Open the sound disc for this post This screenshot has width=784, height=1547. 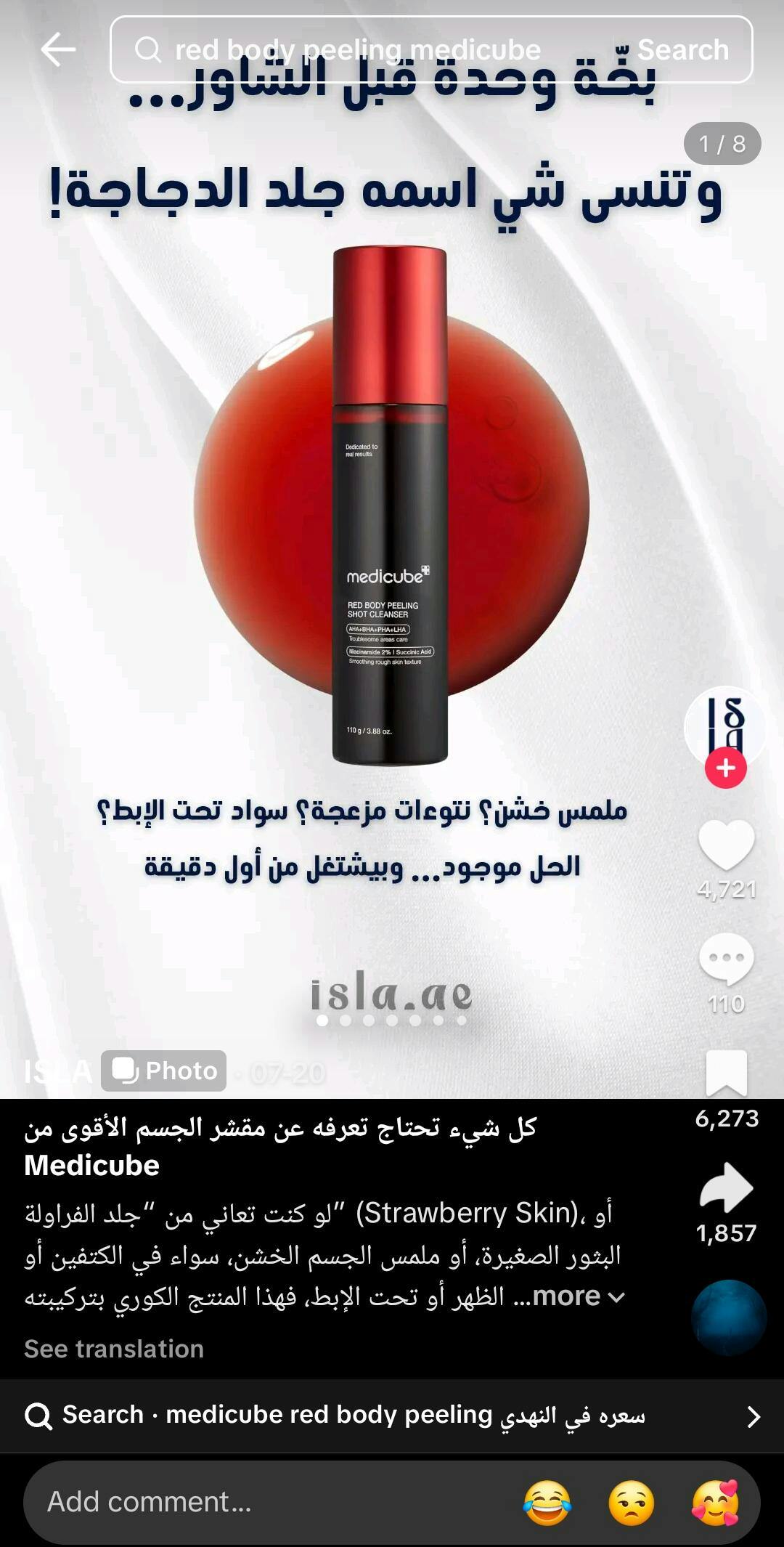(728, 1318)
